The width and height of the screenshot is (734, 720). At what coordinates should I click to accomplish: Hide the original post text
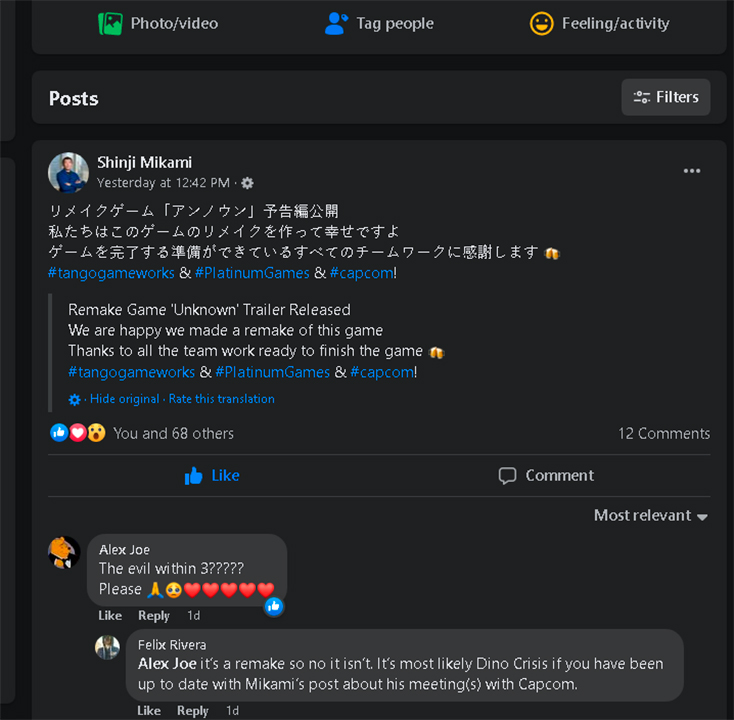[124, 399]
